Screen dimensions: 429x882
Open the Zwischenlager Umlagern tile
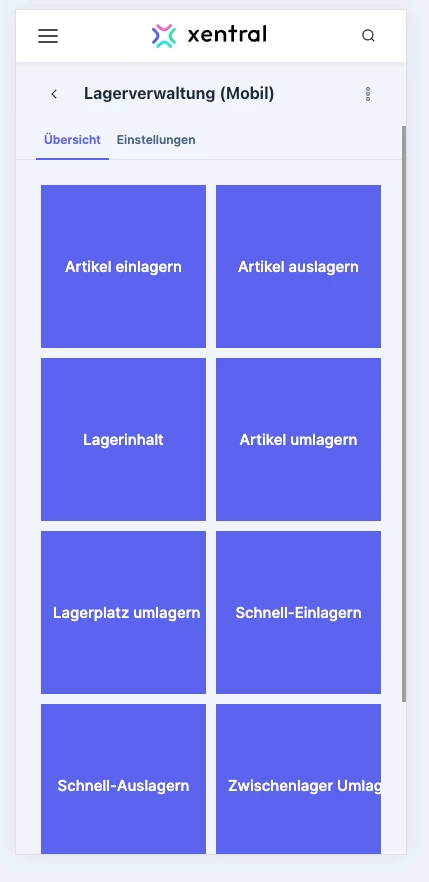(x=298, y=779)
